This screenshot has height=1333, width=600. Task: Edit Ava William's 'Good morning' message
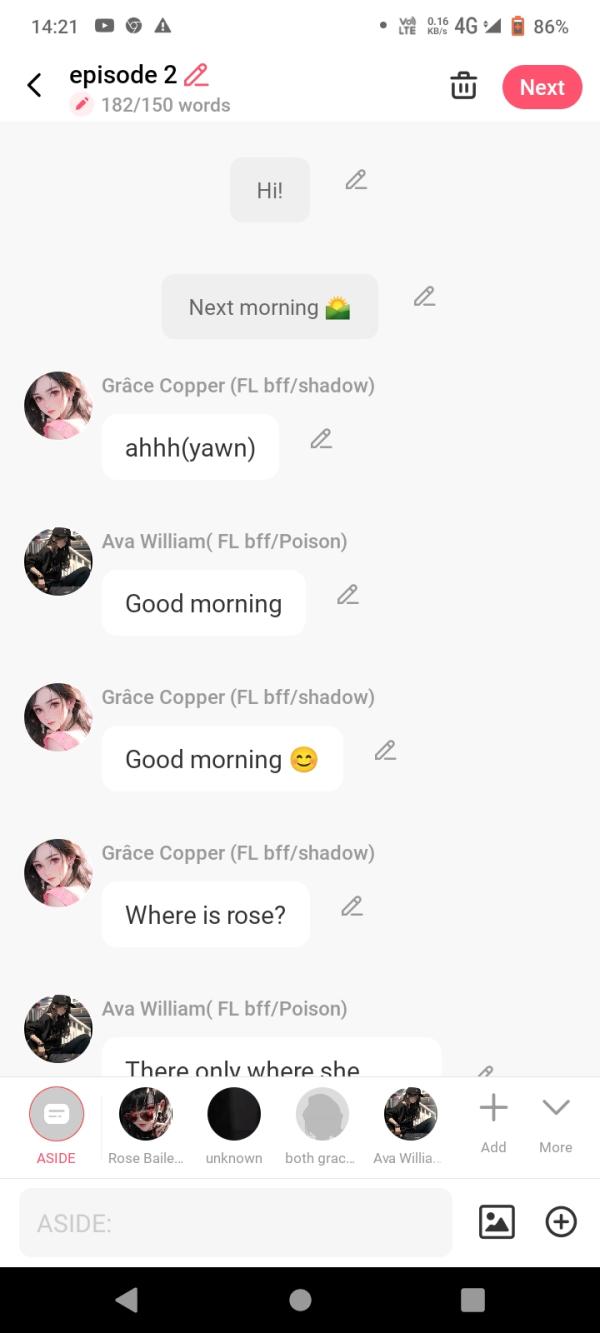click(347, 595)
